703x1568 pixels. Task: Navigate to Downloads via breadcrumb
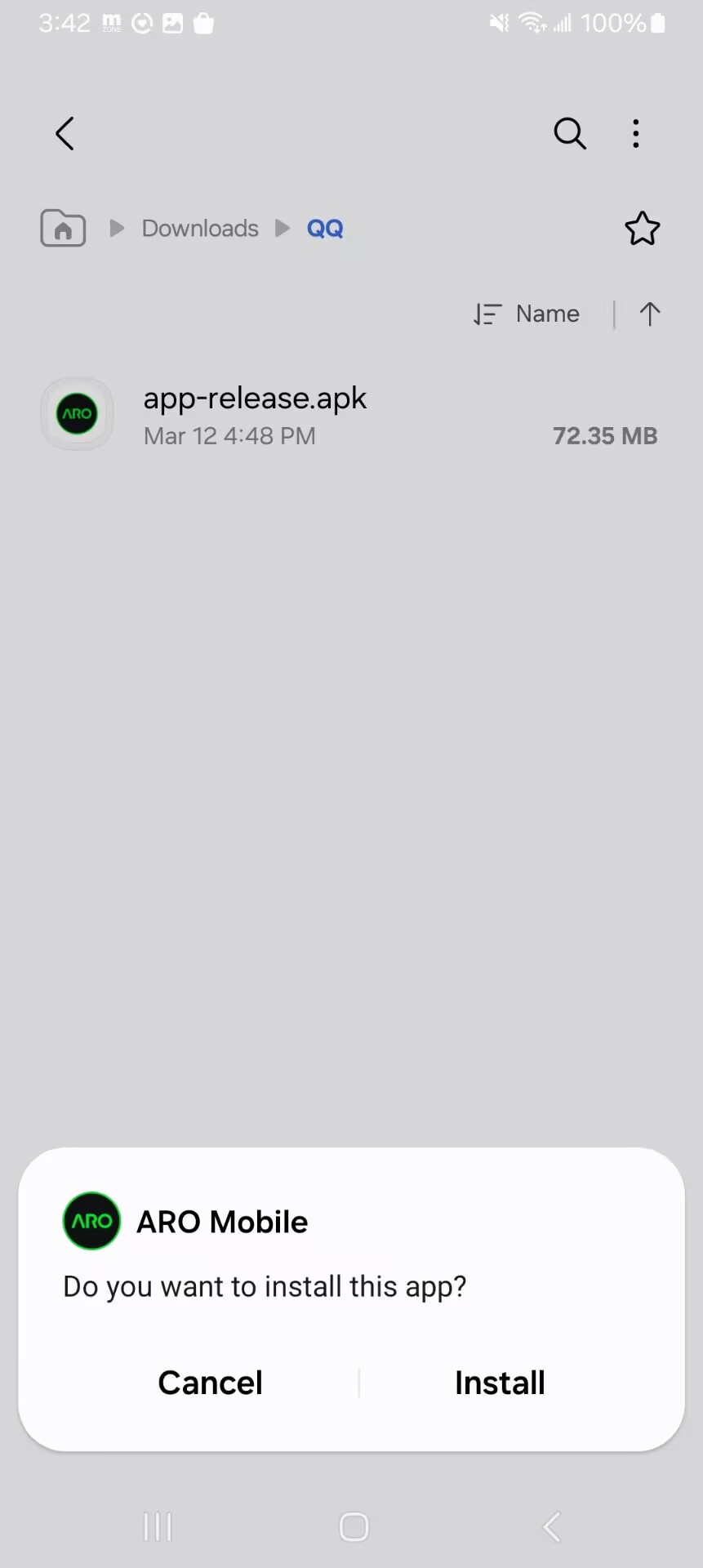pos(199,229)
